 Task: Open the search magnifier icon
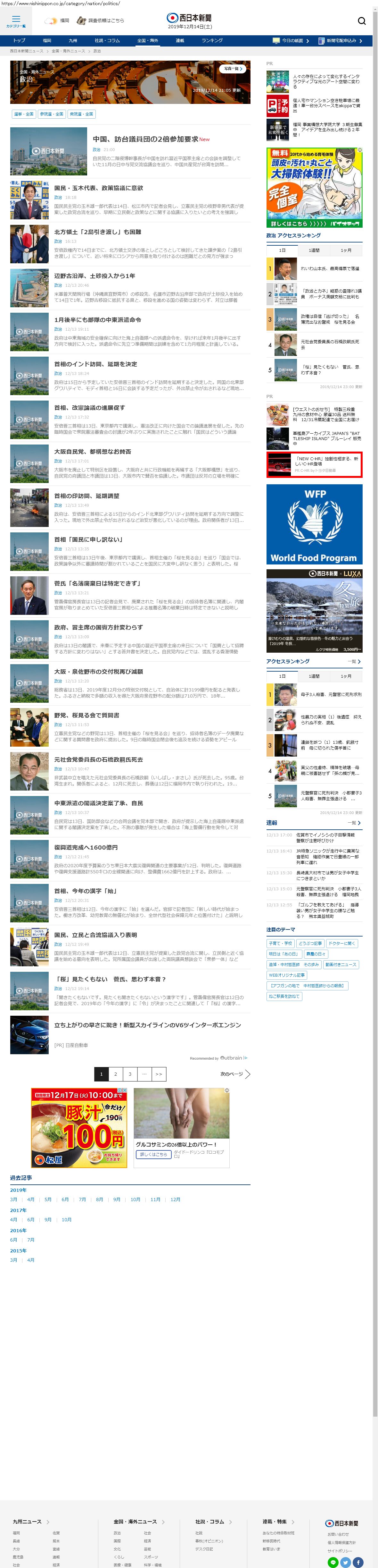(x=362, y=21)
